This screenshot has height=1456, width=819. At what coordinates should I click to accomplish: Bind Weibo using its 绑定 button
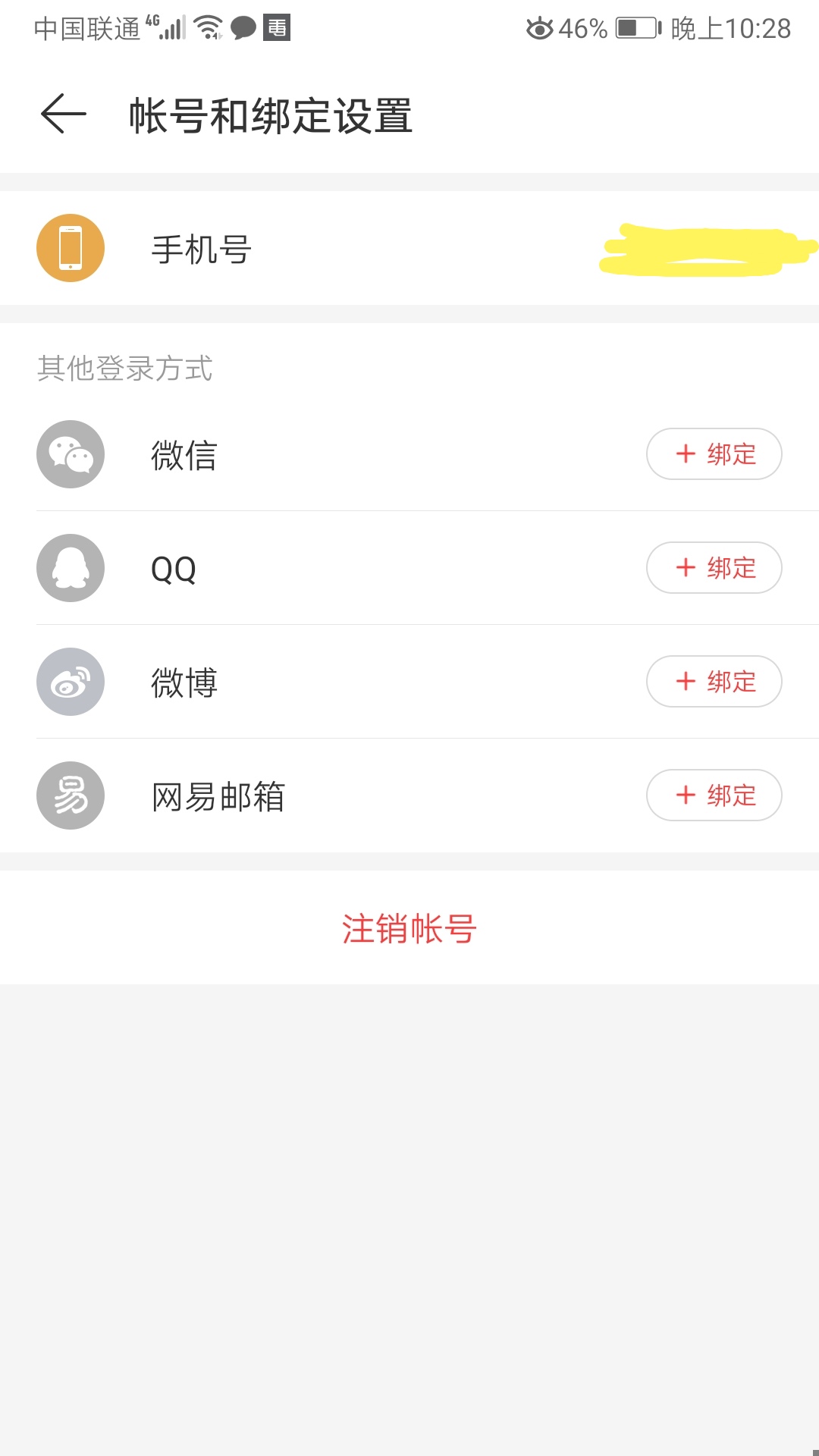(713, 682)
